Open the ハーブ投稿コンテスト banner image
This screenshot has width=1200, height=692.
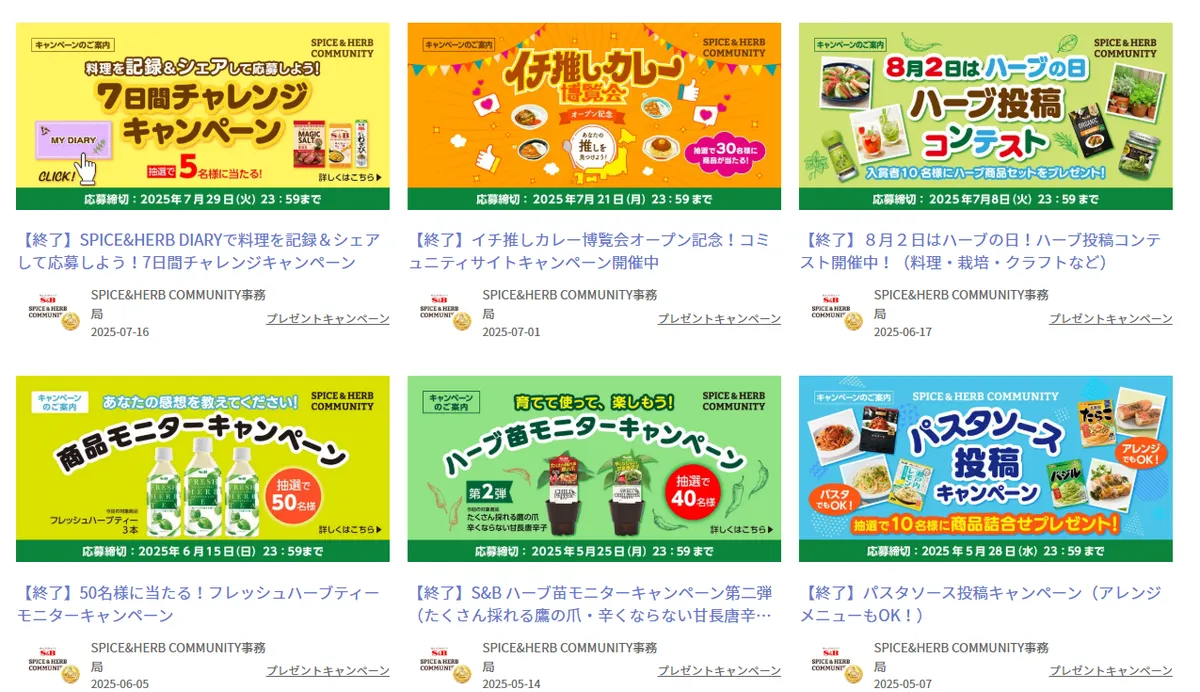tap(985, 116)
